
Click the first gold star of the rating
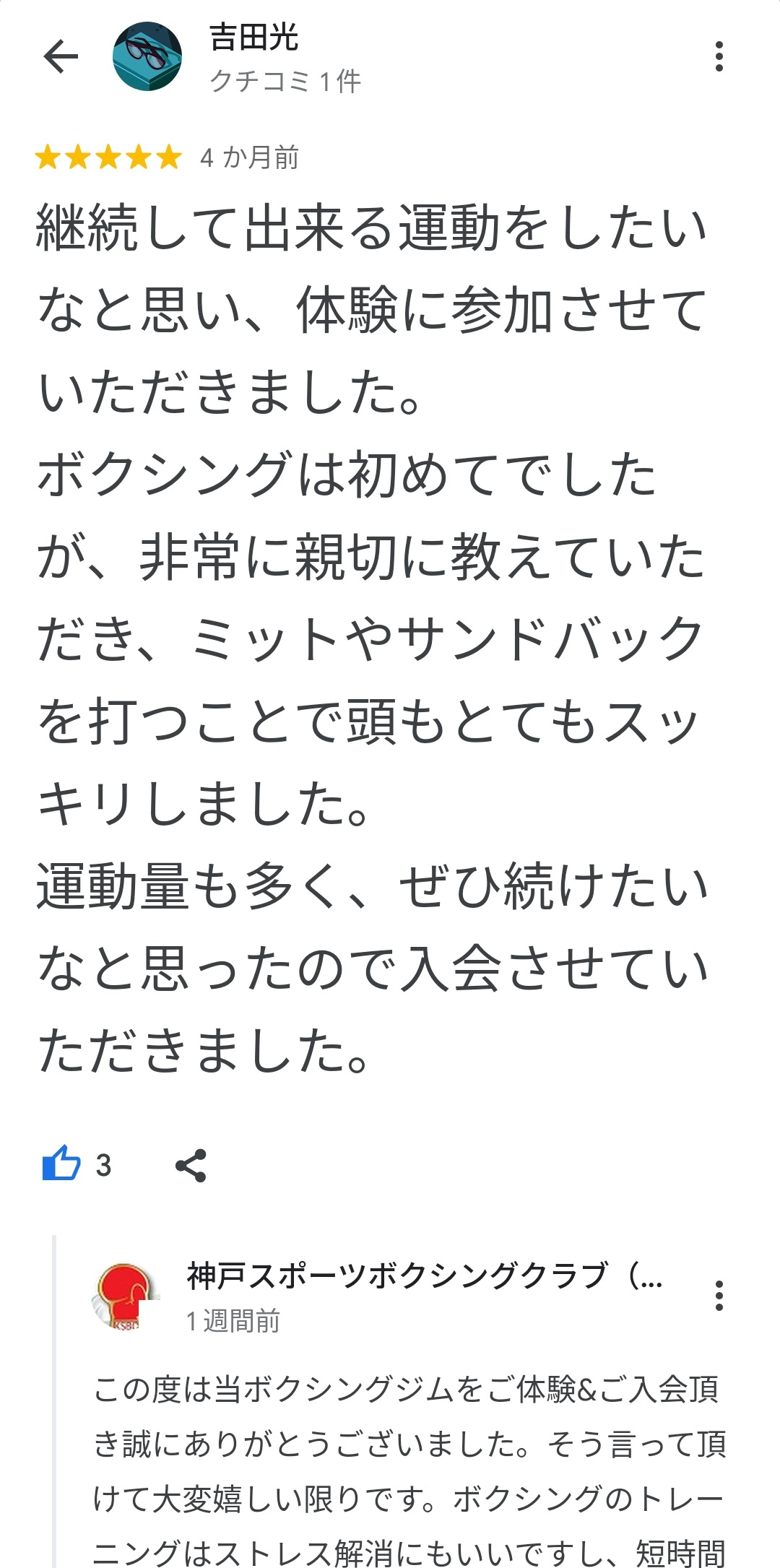(x=47, y=155)
